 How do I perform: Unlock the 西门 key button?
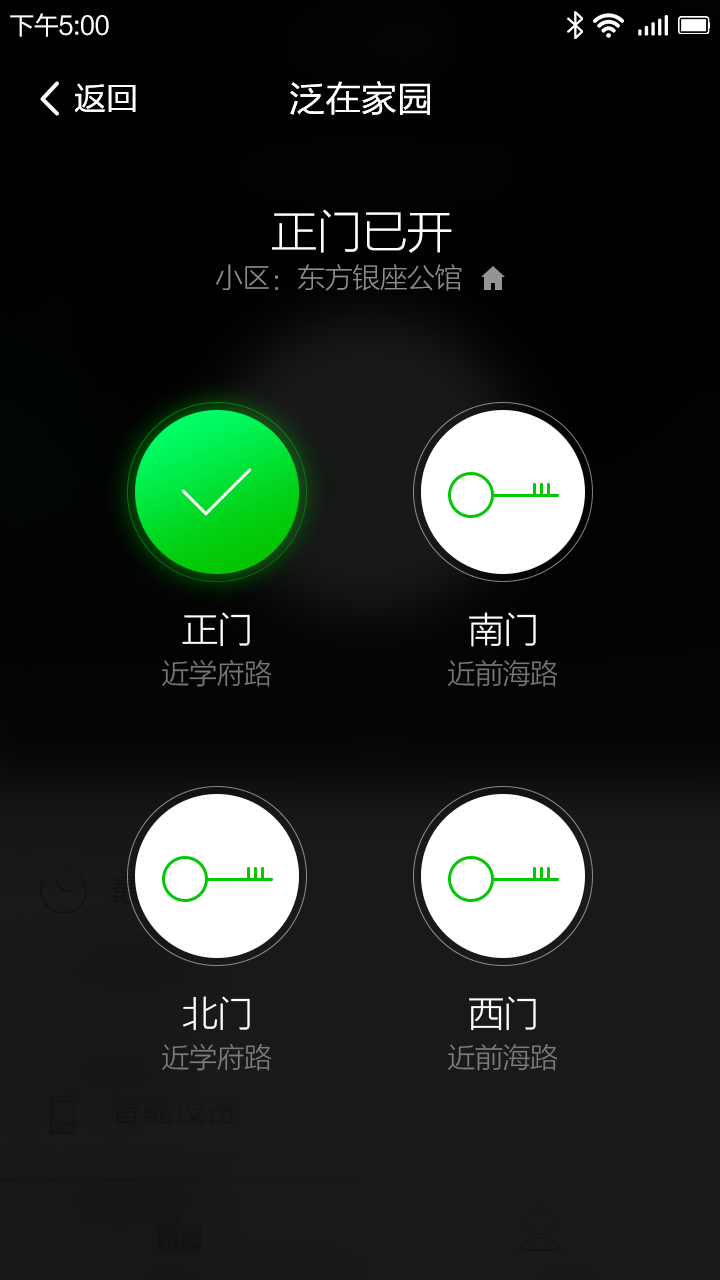pyautogui.click(x=503, y=876)
